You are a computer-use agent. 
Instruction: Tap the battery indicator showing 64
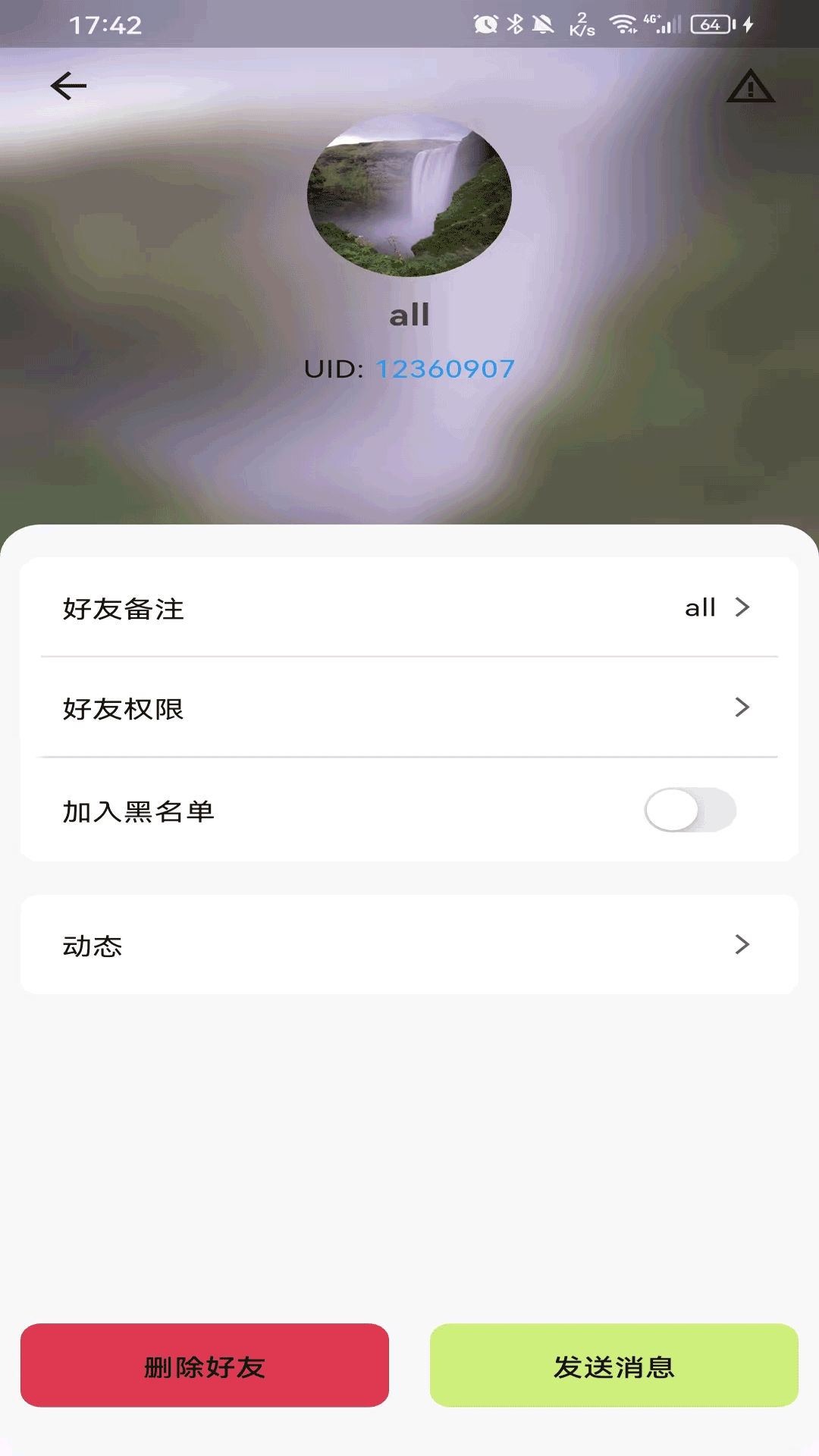pyautogui.click(x=711, y=24)
